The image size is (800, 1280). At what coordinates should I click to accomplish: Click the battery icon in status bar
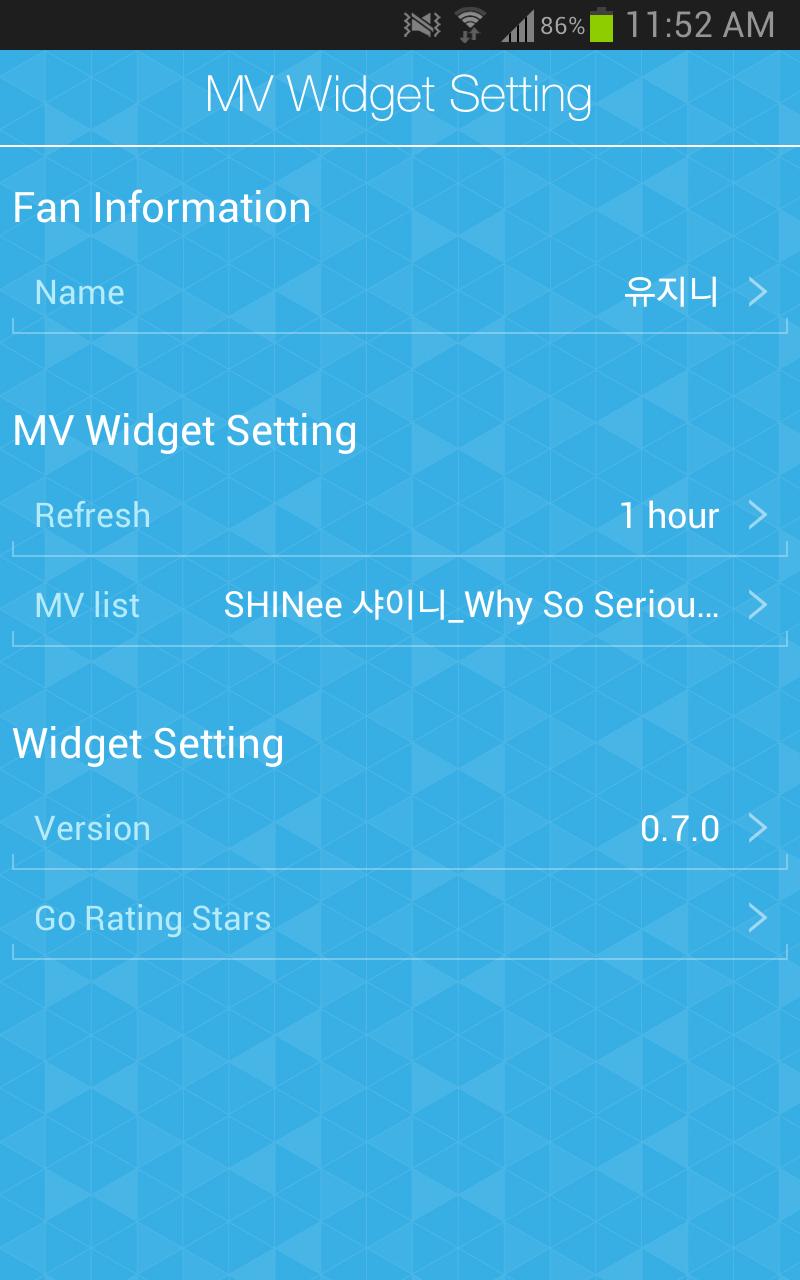(600, 23)
